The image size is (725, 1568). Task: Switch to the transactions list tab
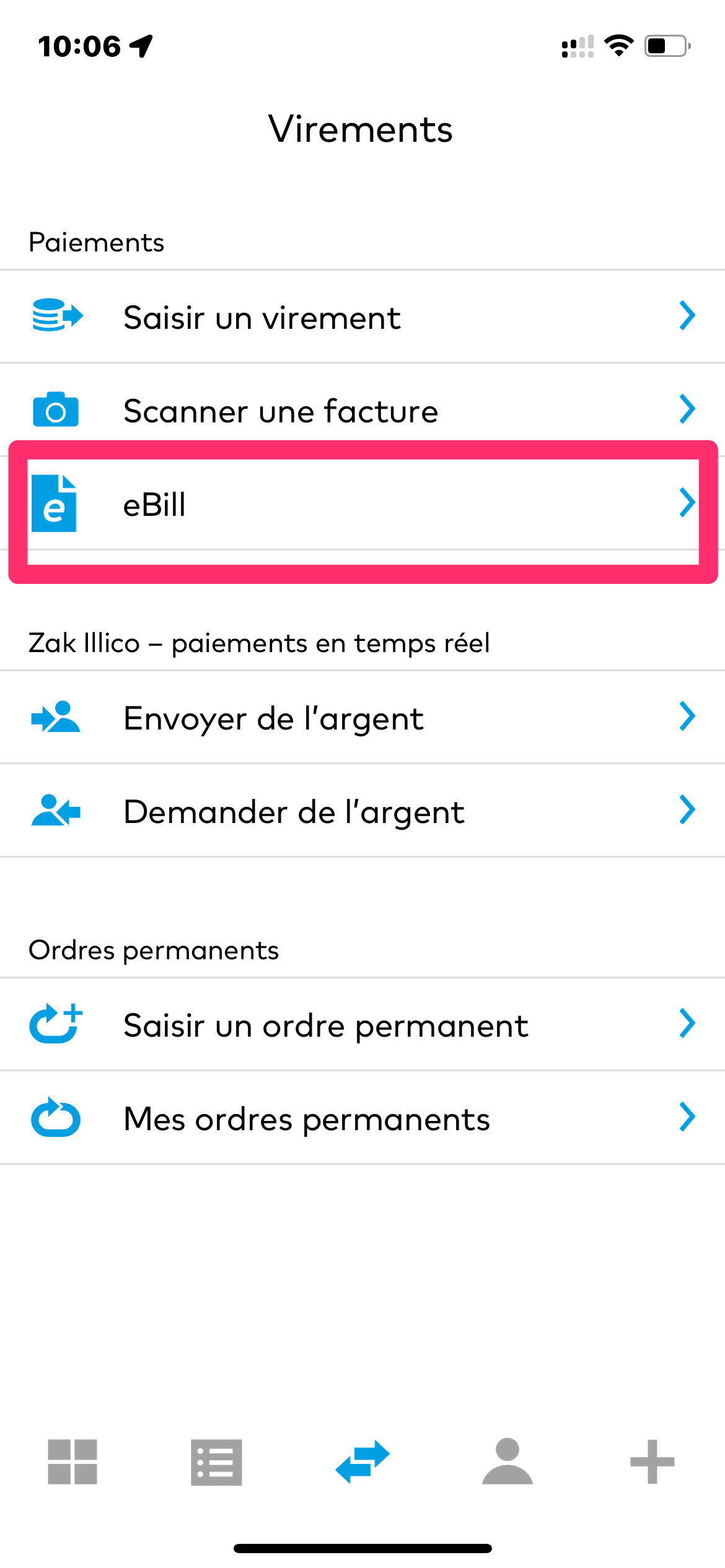pyautogui.click(x=217, y=1461)
